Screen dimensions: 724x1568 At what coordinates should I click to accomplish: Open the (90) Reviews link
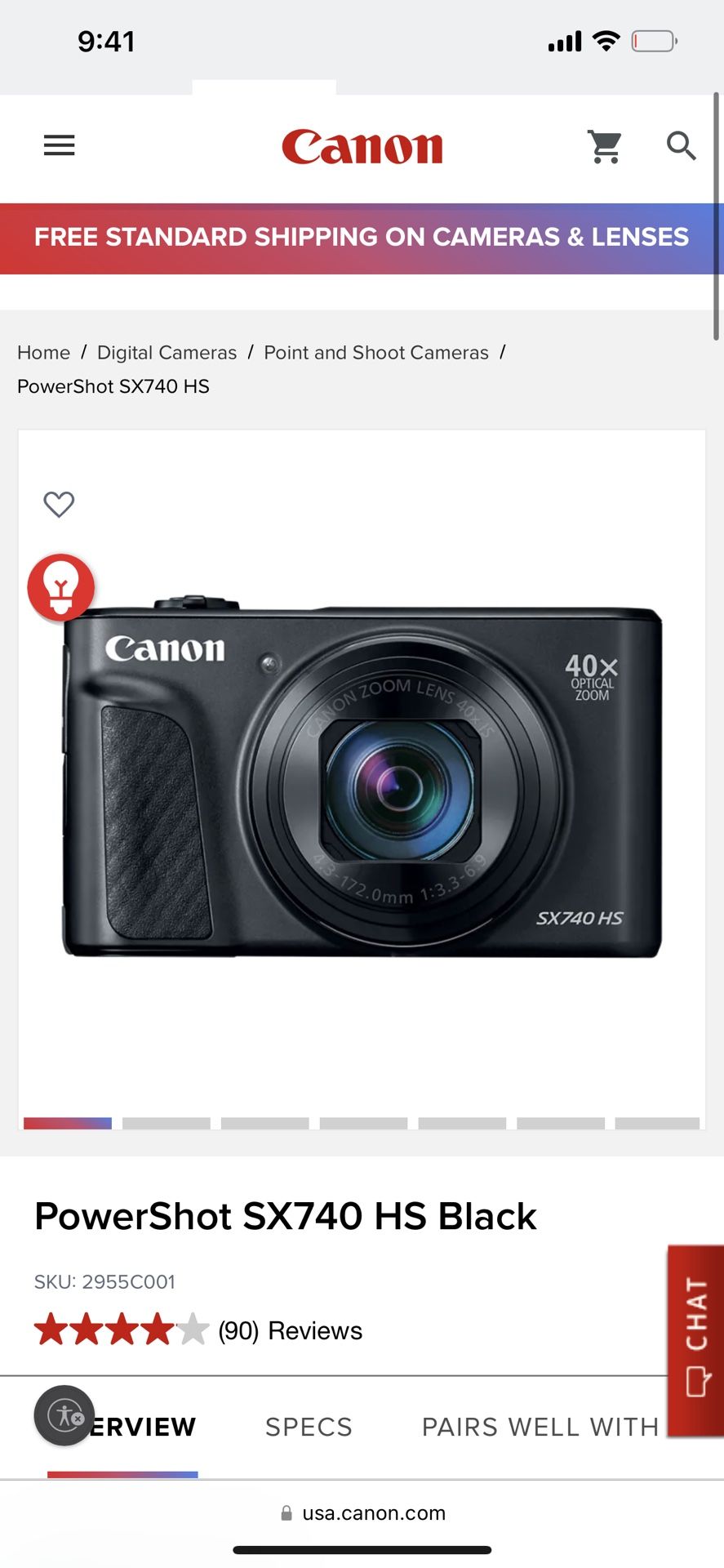click(x=291, y=1330)
